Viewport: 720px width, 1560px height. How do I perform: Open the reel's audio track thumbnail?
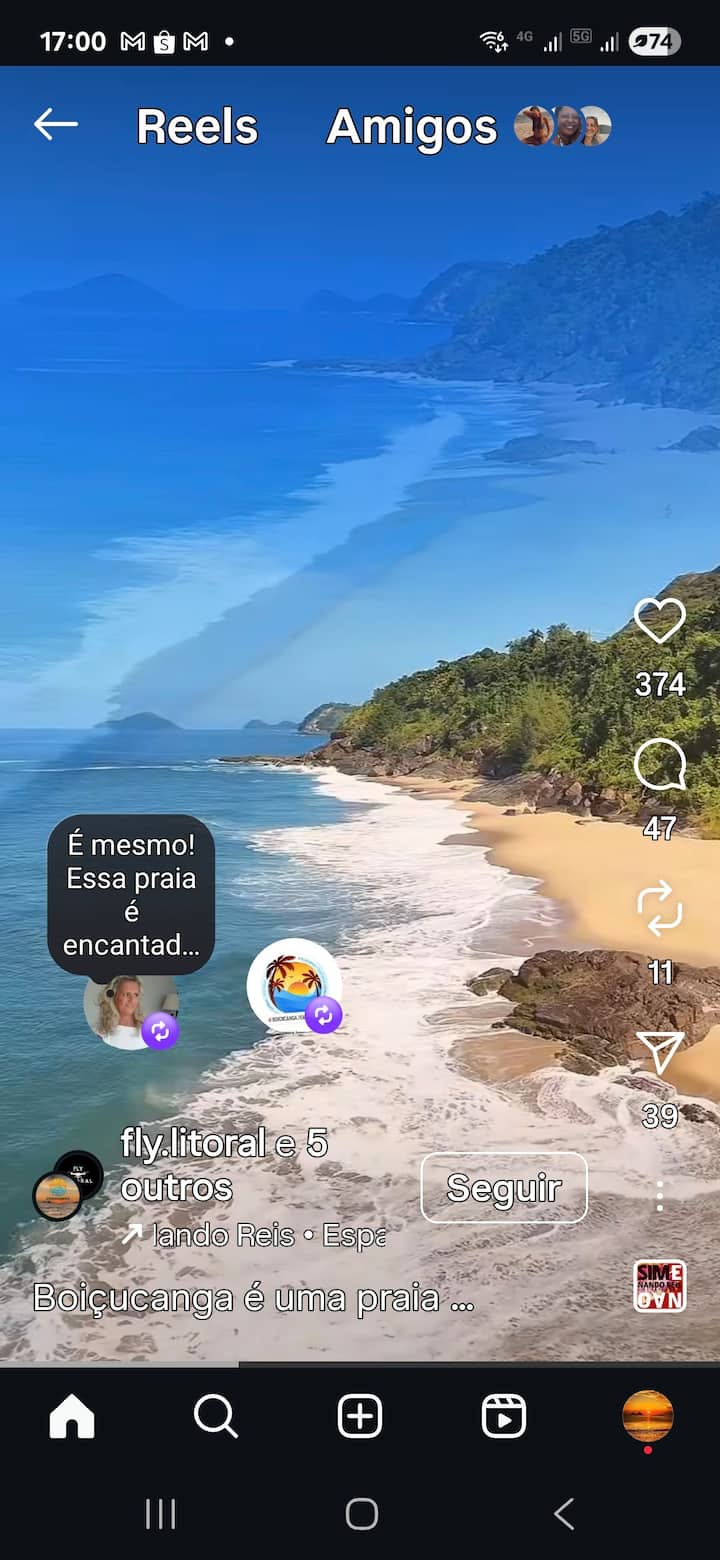(660, 1286)
